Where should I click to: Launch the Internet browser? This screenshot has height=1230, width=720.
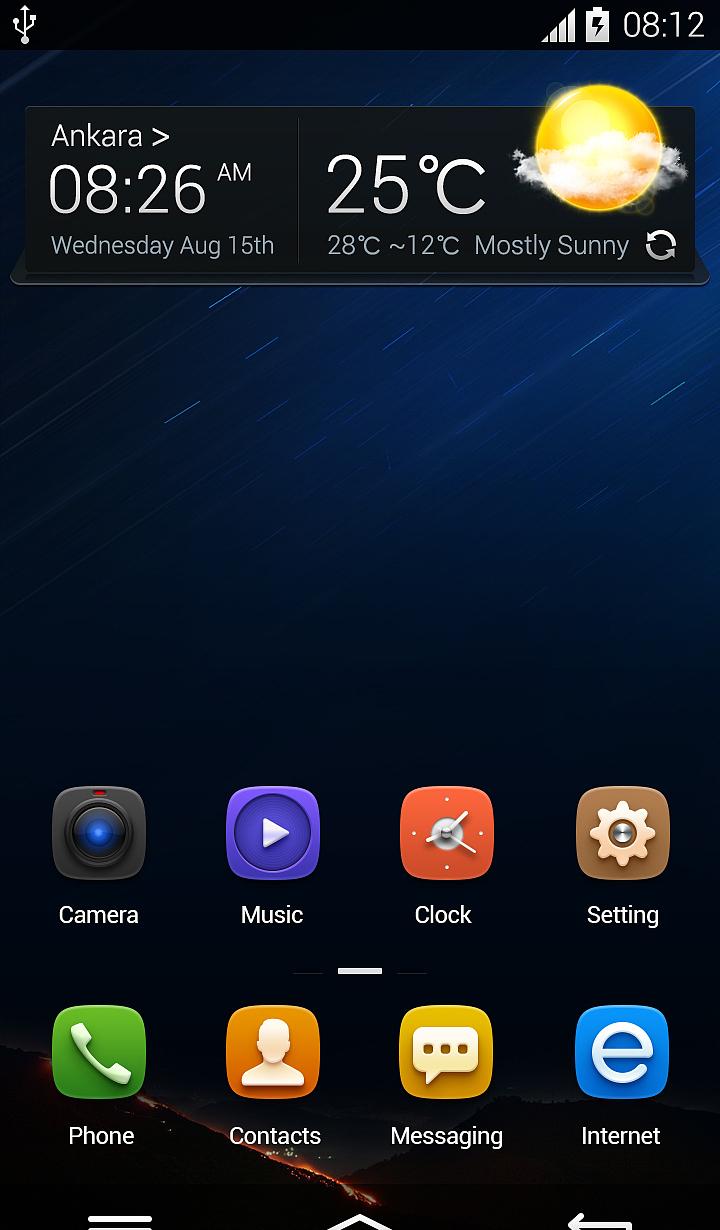pos(621,1053)
